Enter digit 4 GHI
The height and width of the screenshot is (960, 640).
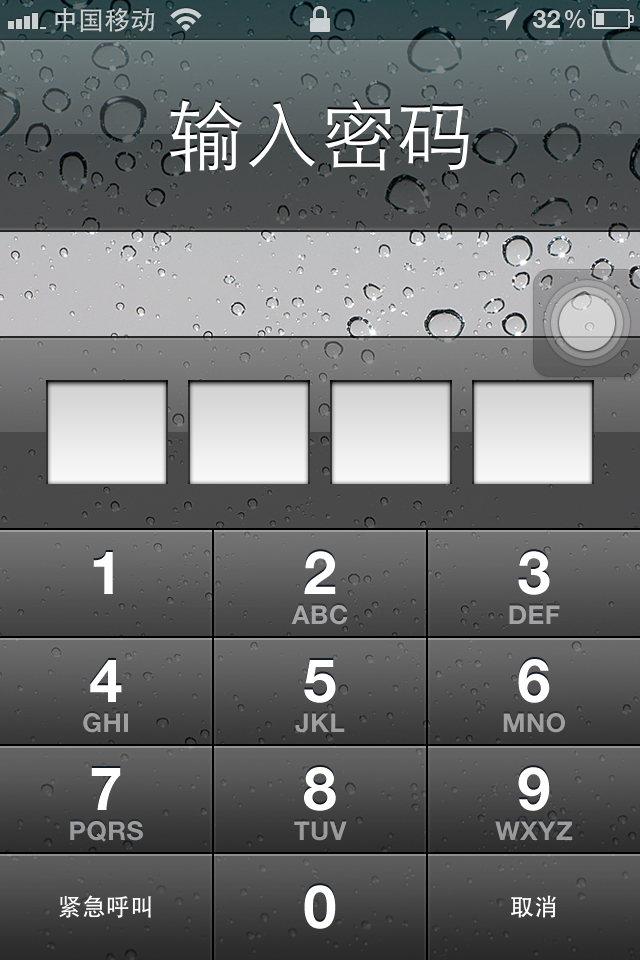click(x=106, y=692)
